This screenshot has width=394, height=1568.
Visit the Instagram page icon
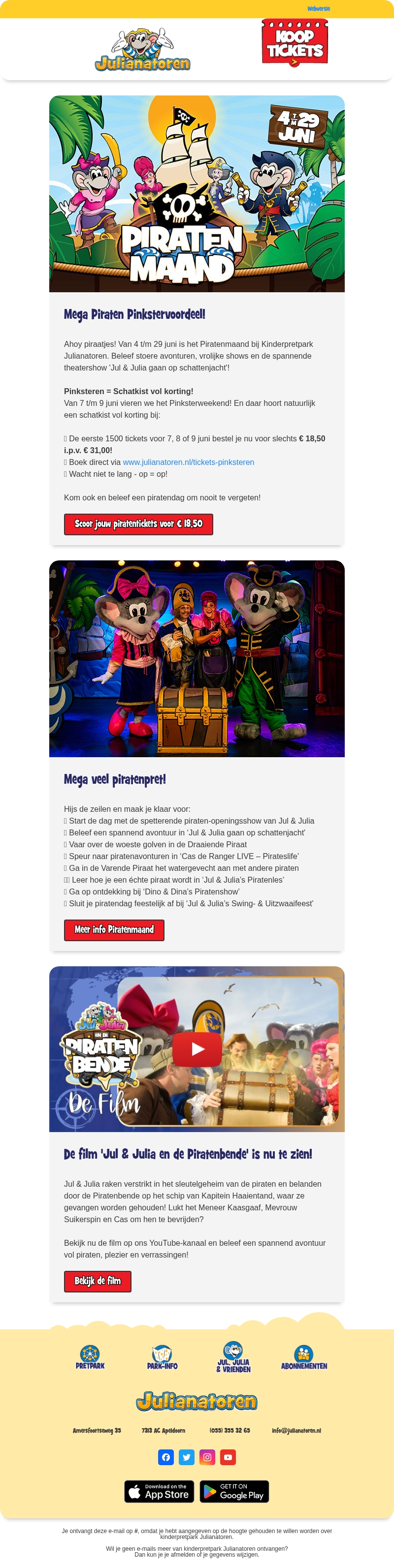(207, 1457)
